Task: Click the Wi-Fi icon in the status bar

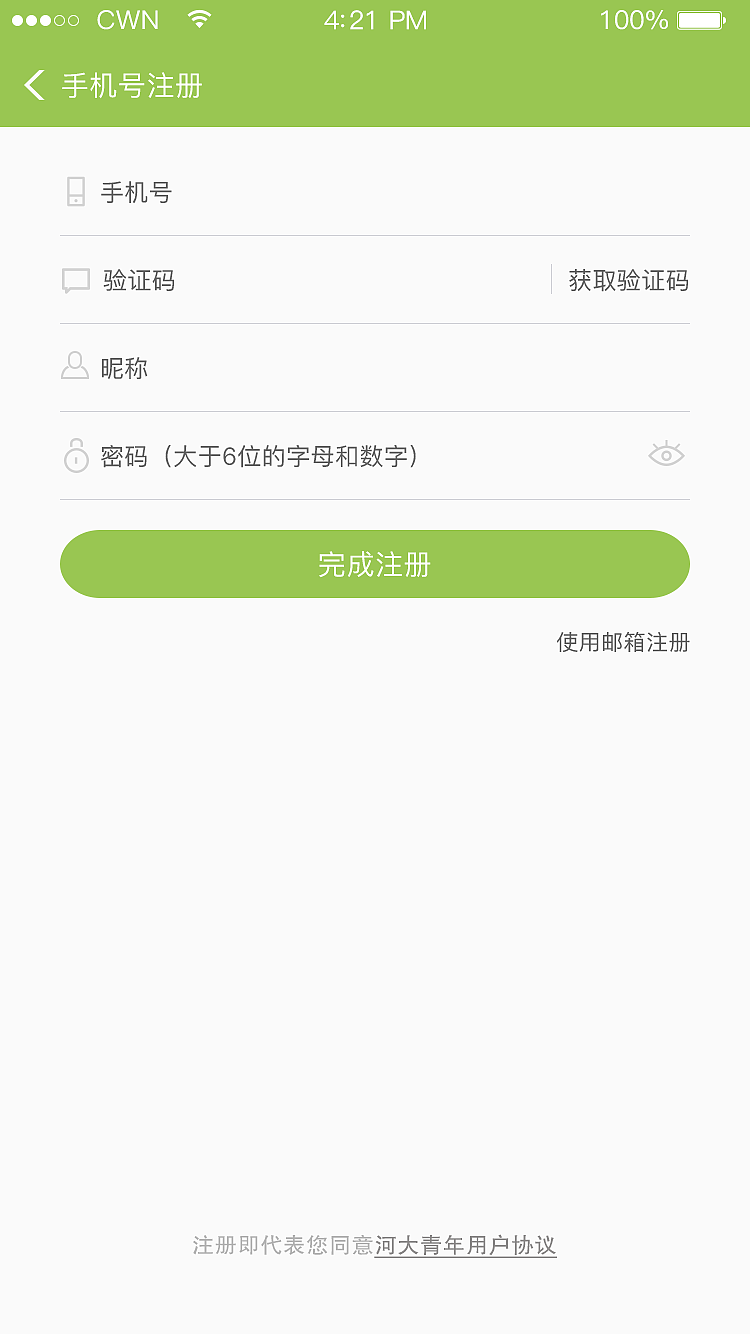Action: pyautogui.click(x=198, y=18)
